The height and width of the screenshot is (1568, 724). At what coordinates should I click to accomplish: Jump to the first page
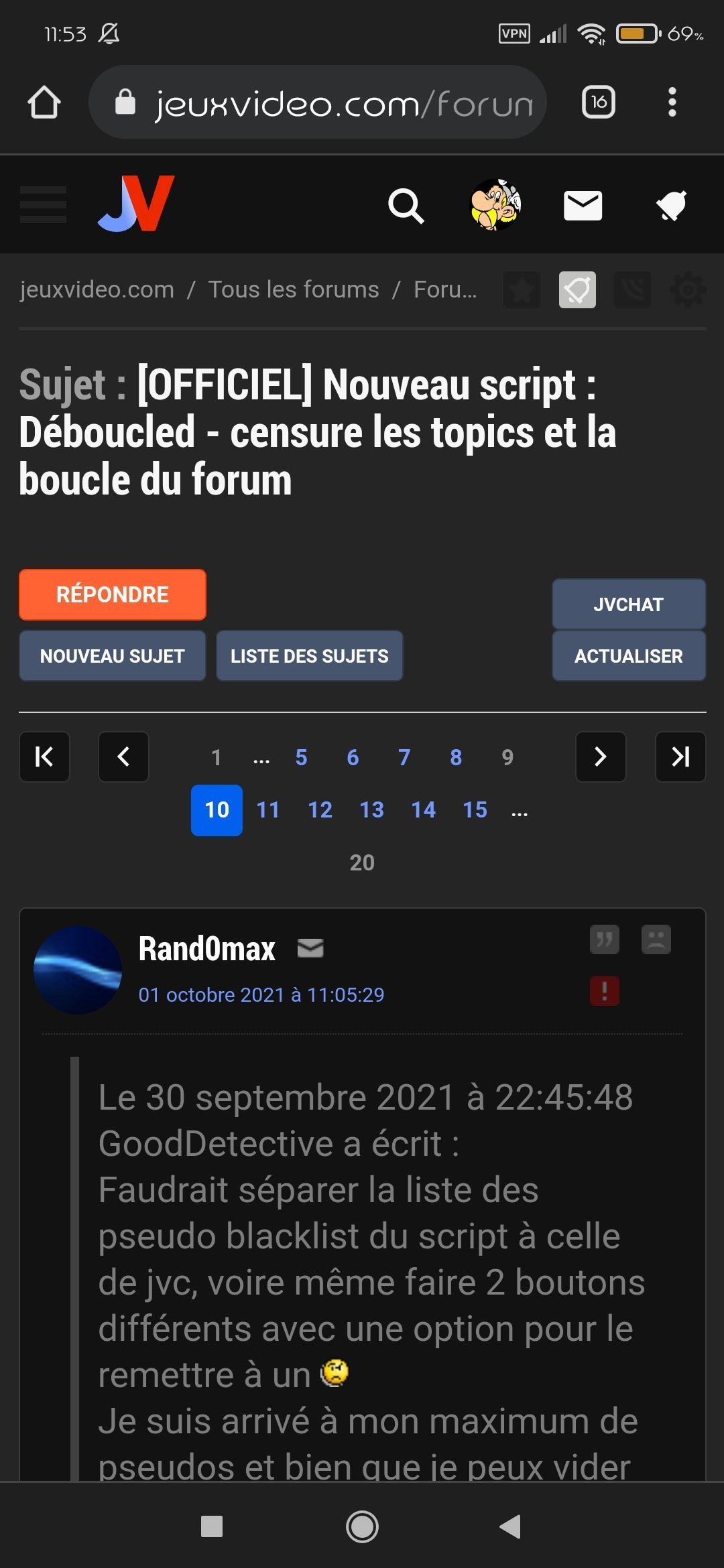pos(44,757)
